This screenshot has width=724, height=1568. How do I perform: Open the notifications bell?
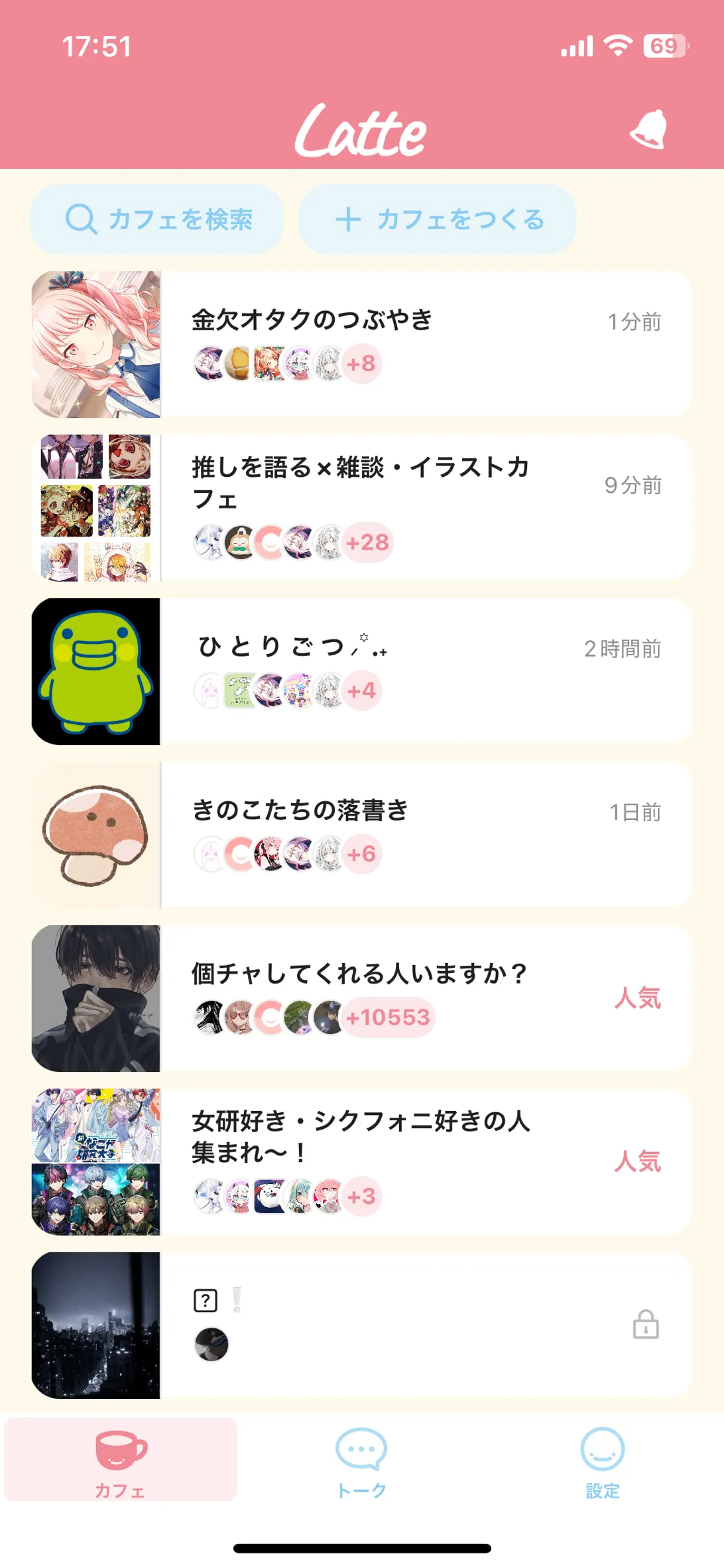(x=648, y=129)
